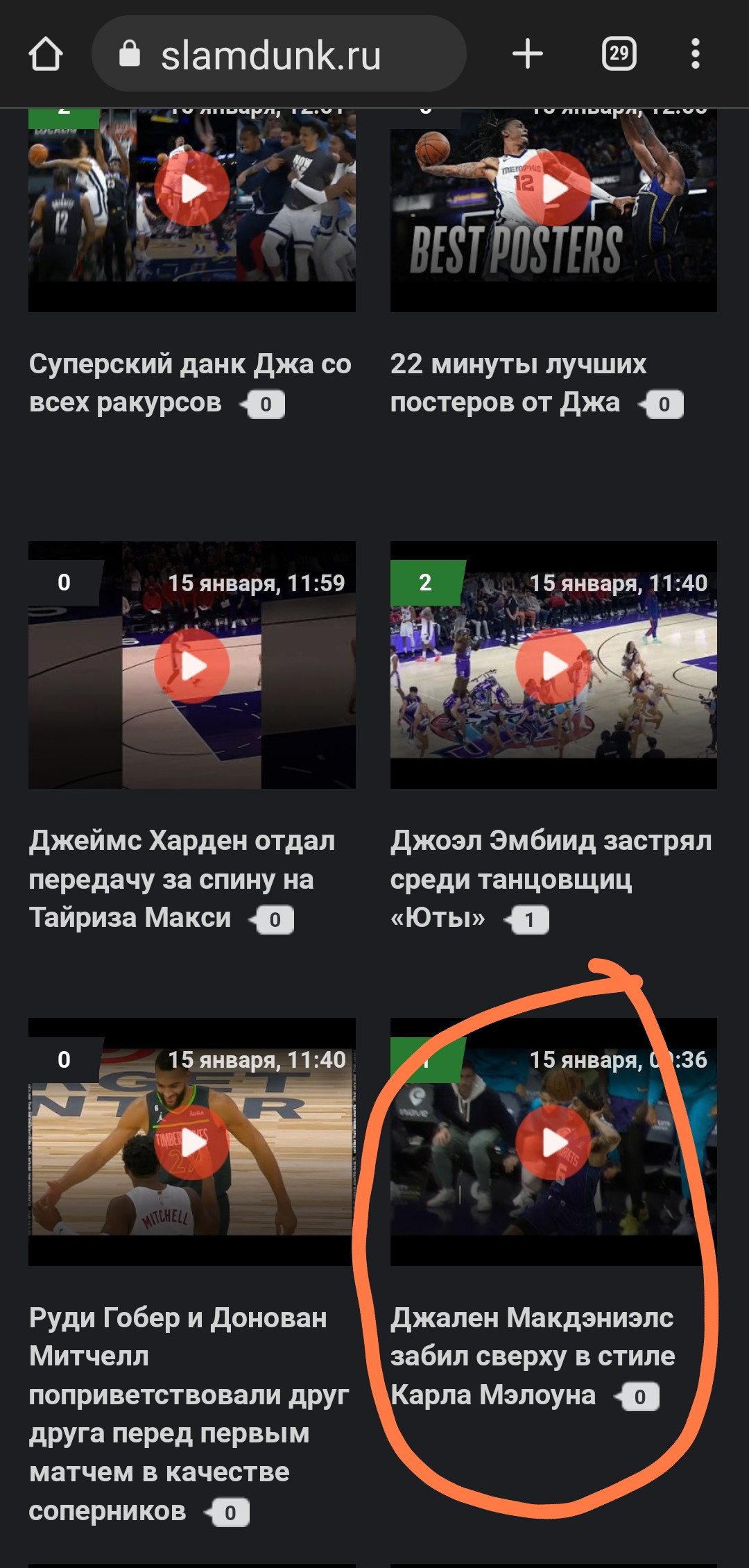Tap the slamdunk.ru address bar
This screenshot has height=1568, width=749.
point(279,54)
